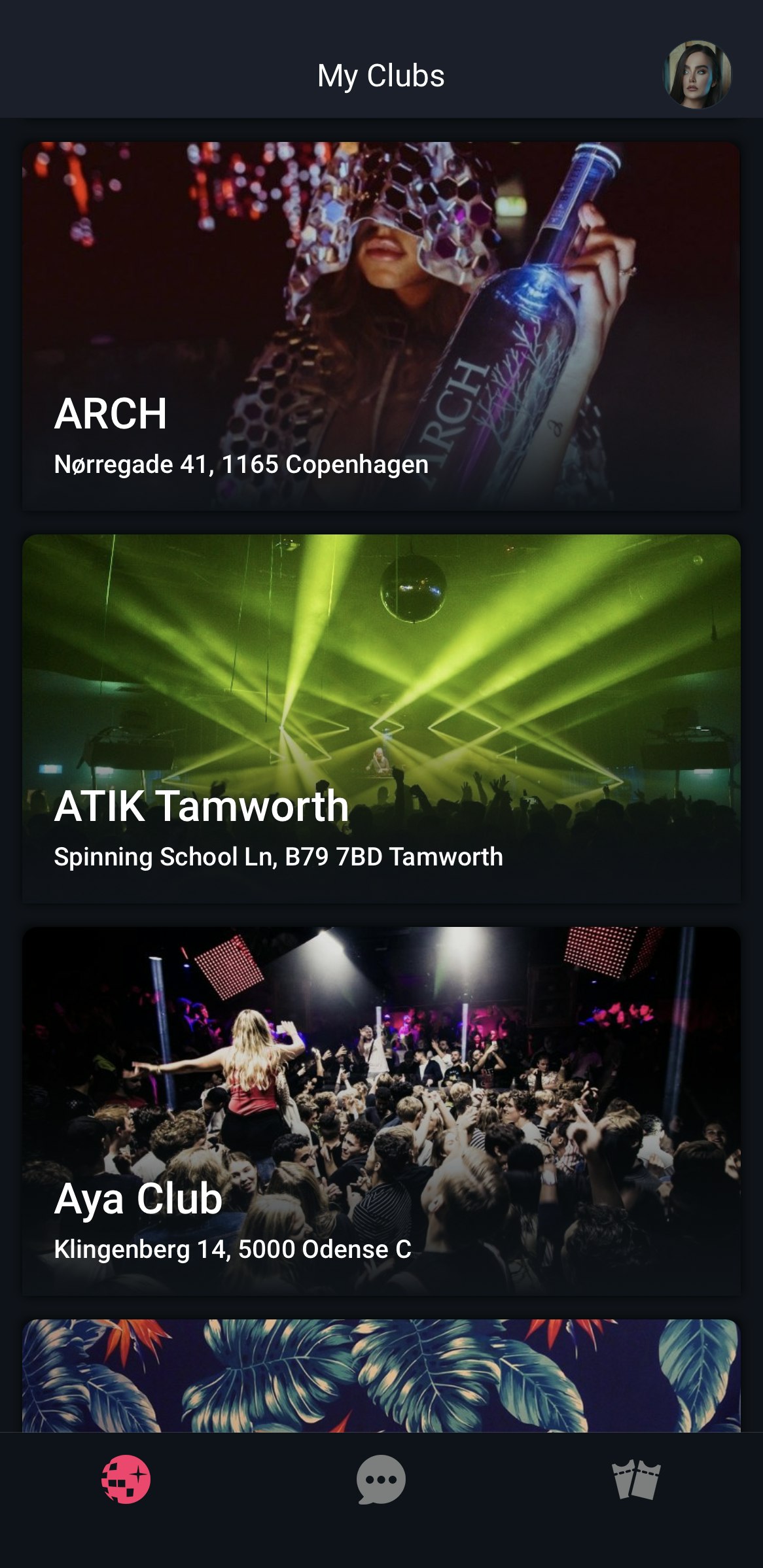
Task: Switch to the chat messages tab
Action: [x=381, y=1480]
